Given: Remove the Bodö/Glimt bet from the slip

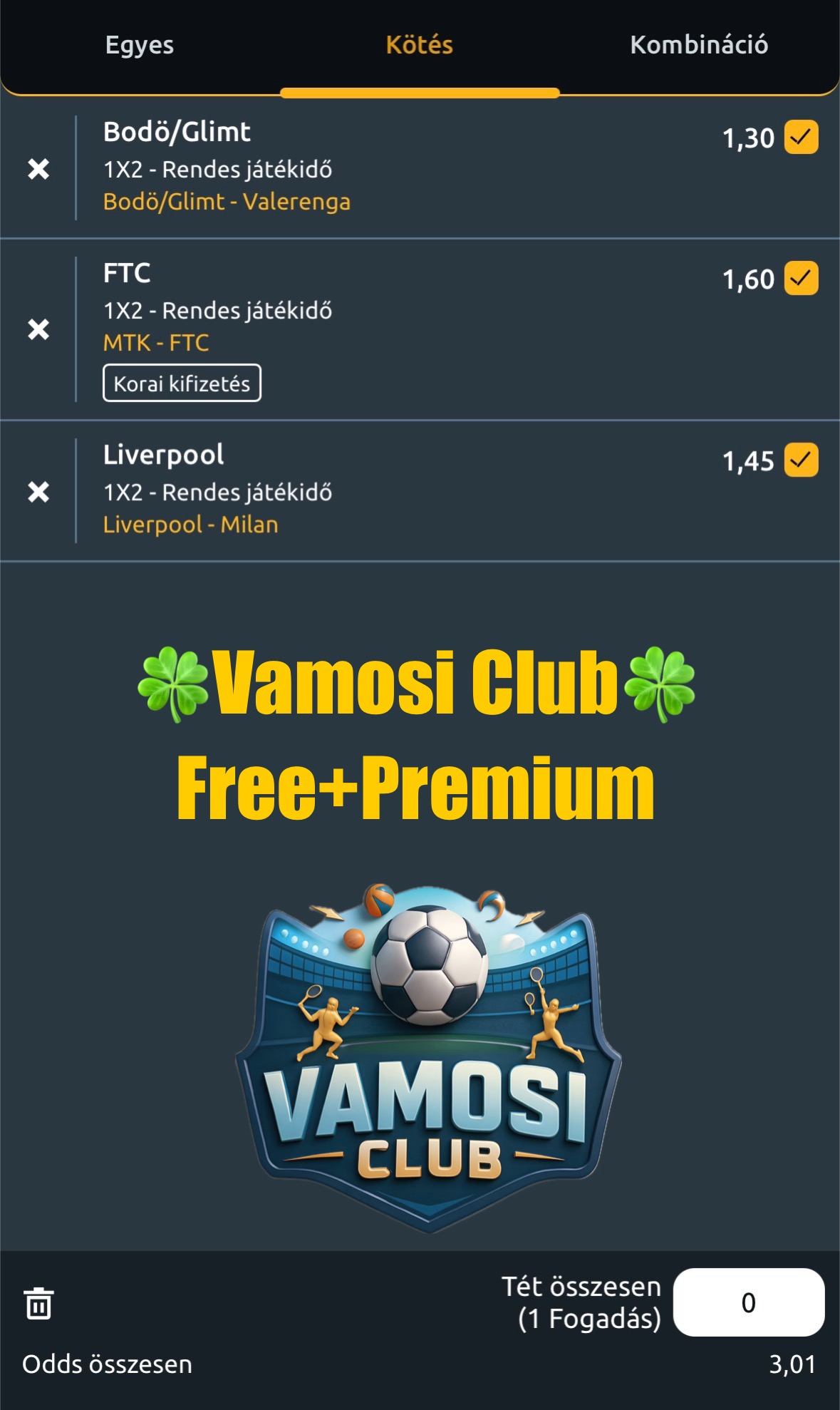Looking at the screenshot, I should click(x=38, y=169).
